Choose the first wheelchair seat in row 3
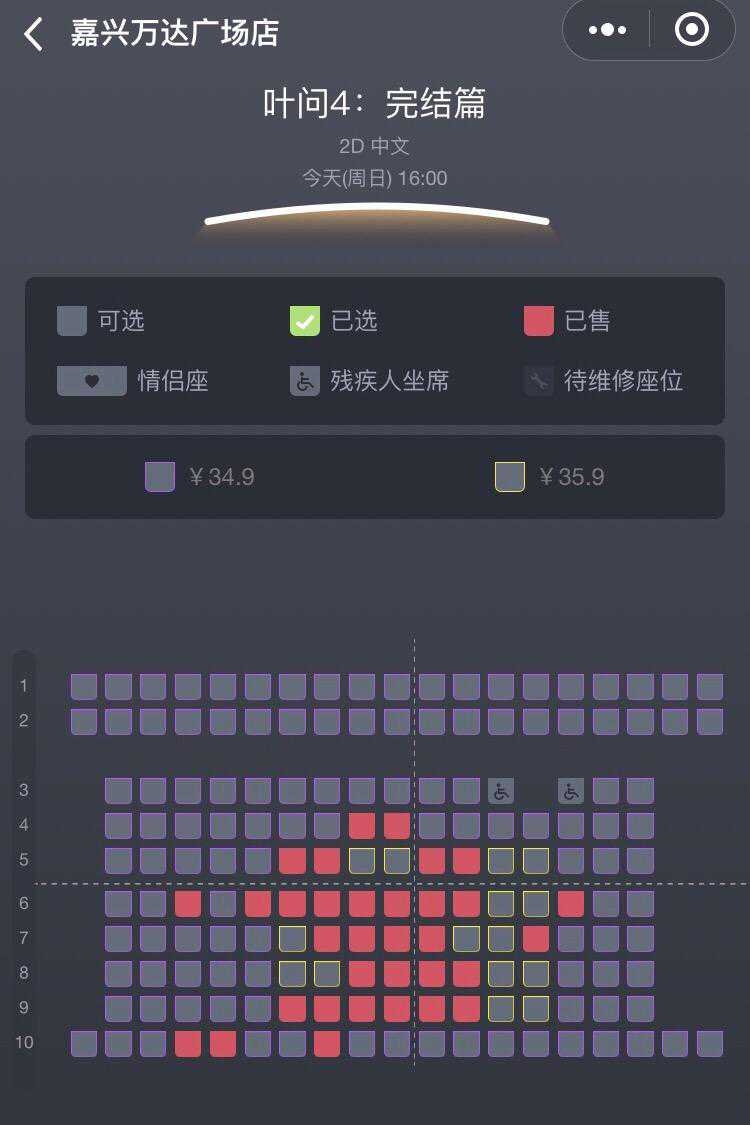This screenshot has width=750, height=1125. click(x=501, y=791)
